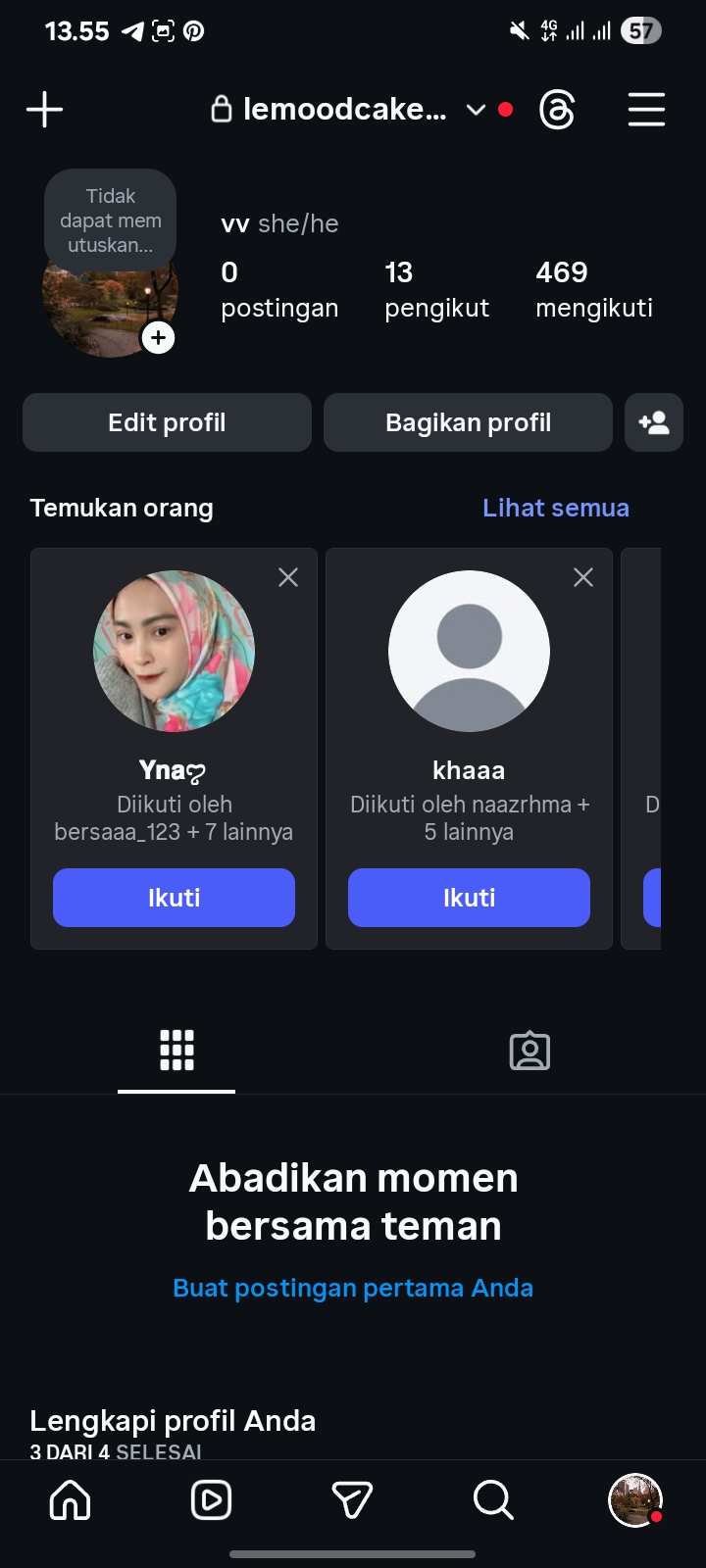This screenshot has height=1568, width=706.
Task: Dismiss the khaaa suggestion card
Action: click(x=583, y=577)
